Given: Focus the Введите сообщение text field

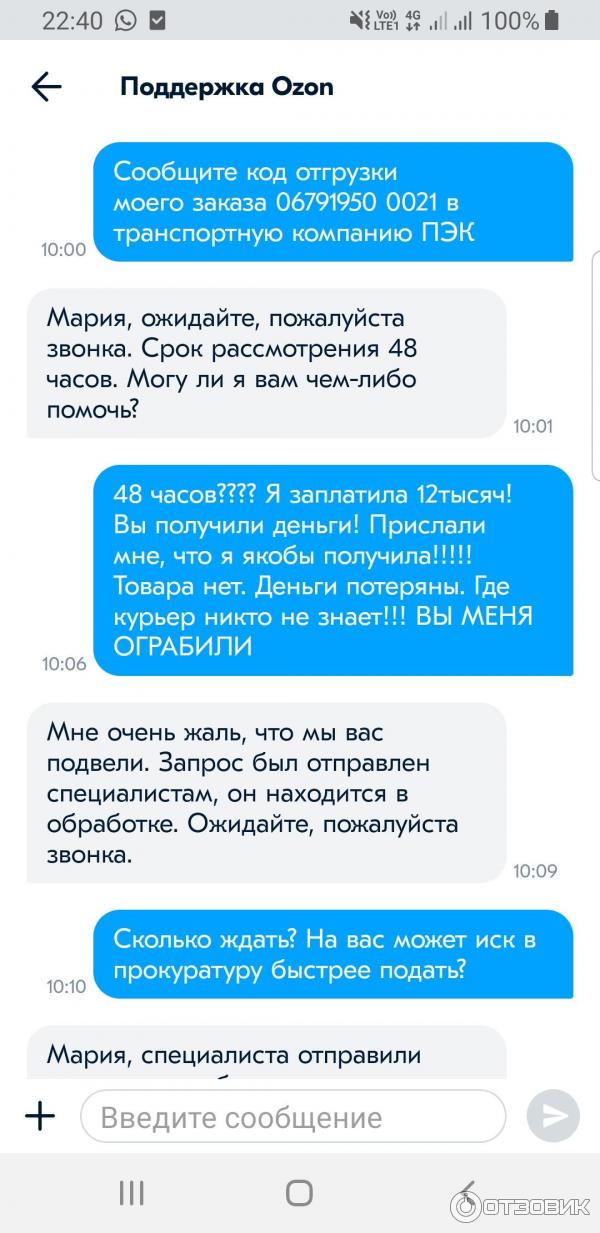Looking at the screenshot, I should 292,1116.
